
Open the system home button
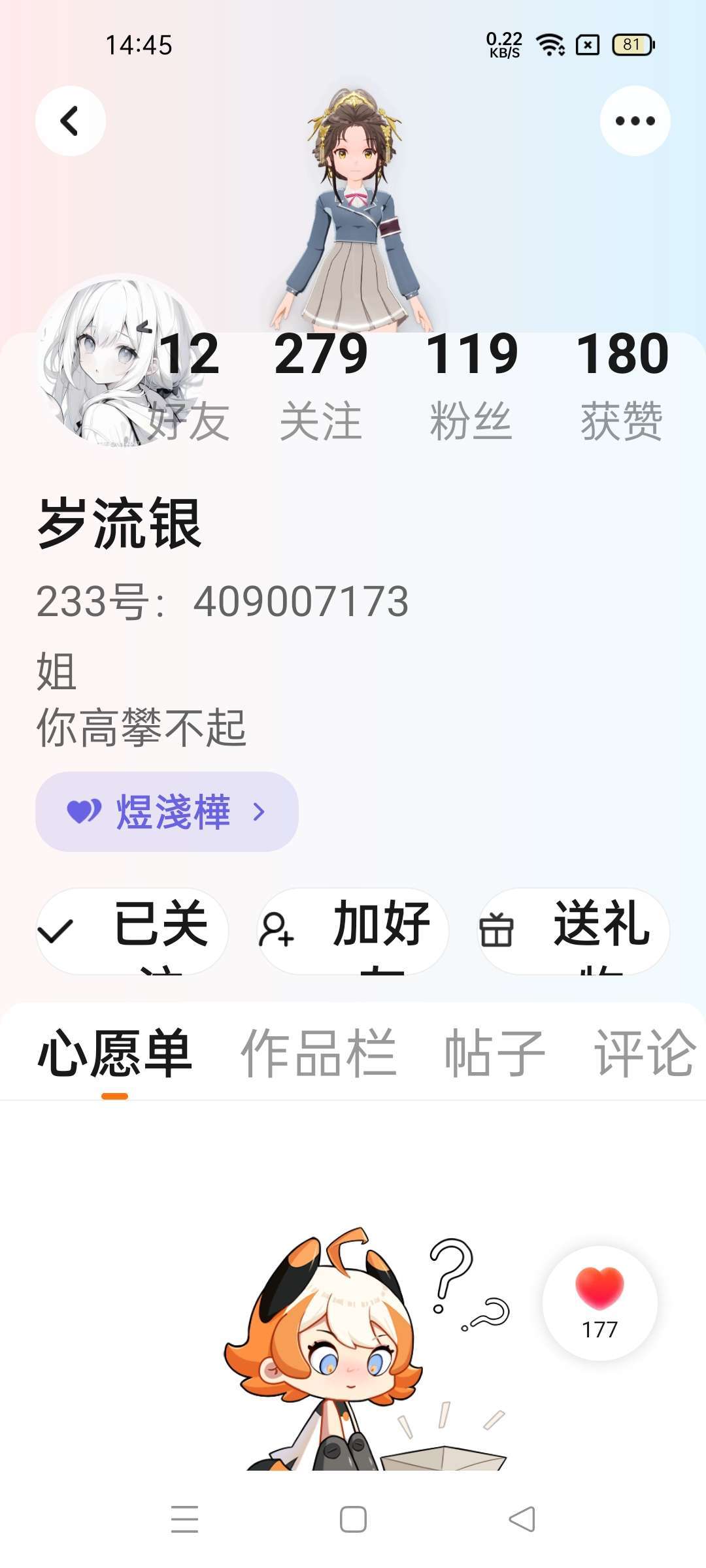tap(353, 1519)
